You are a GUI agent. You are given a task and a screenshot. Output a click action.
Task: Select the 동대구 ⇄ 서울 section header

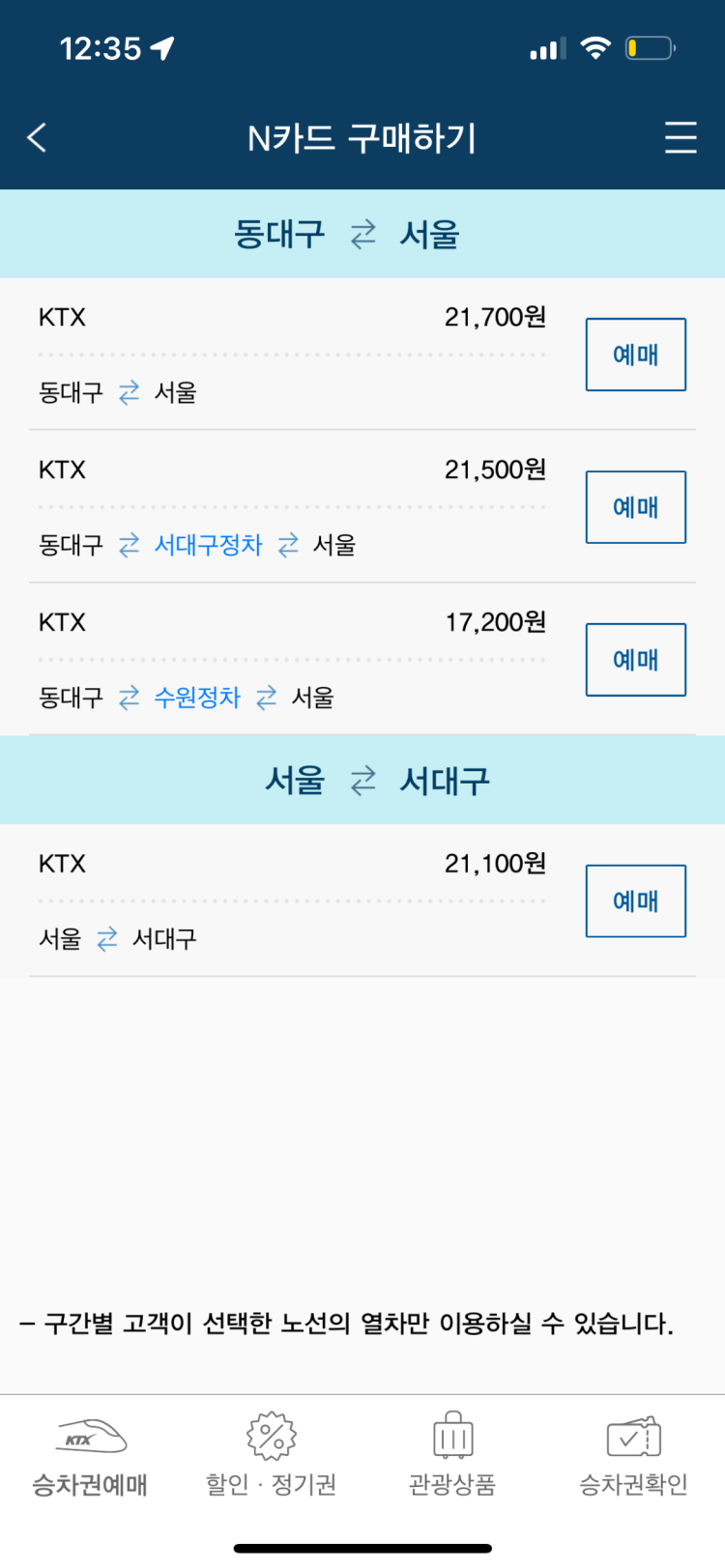362,234
